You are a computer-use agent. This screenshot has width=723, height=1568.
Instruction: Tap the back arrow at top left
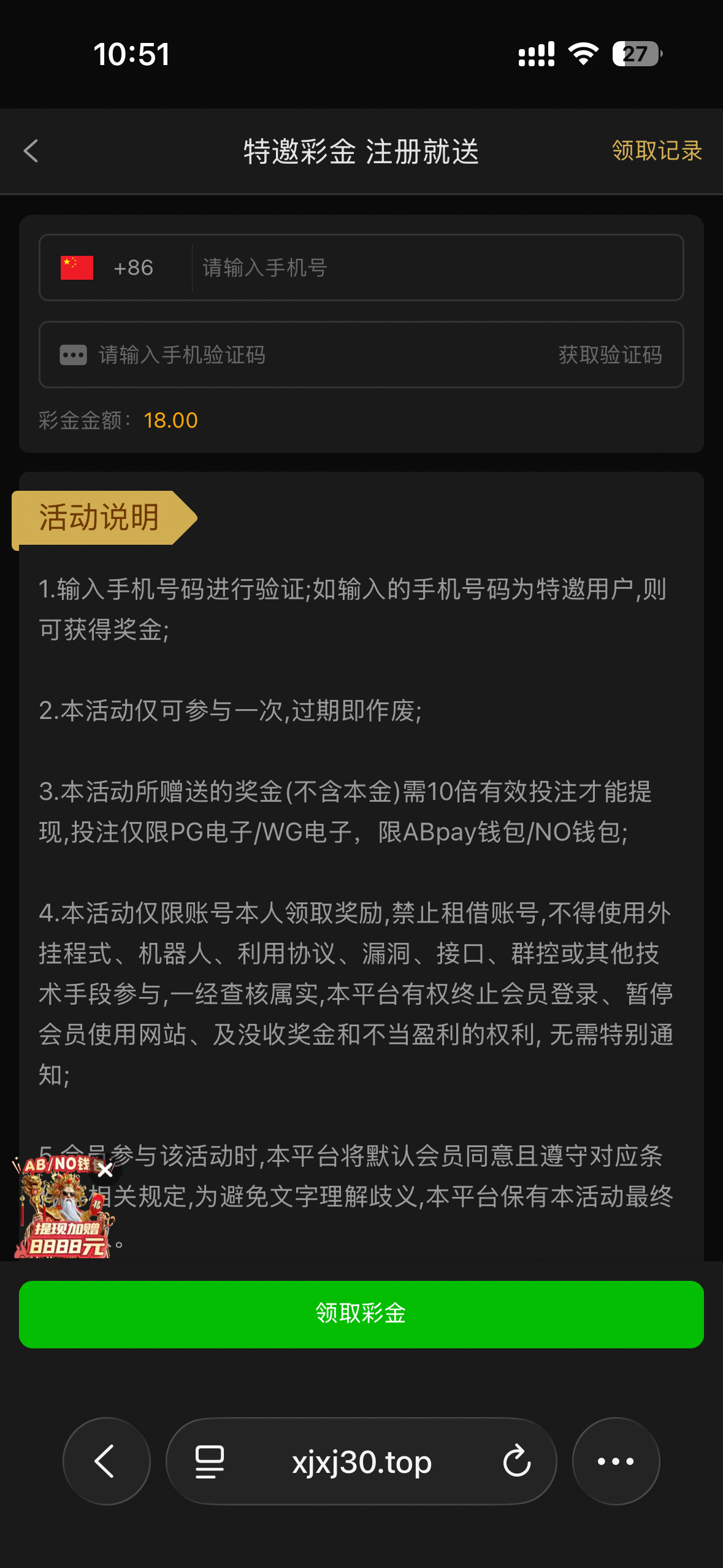30,151
